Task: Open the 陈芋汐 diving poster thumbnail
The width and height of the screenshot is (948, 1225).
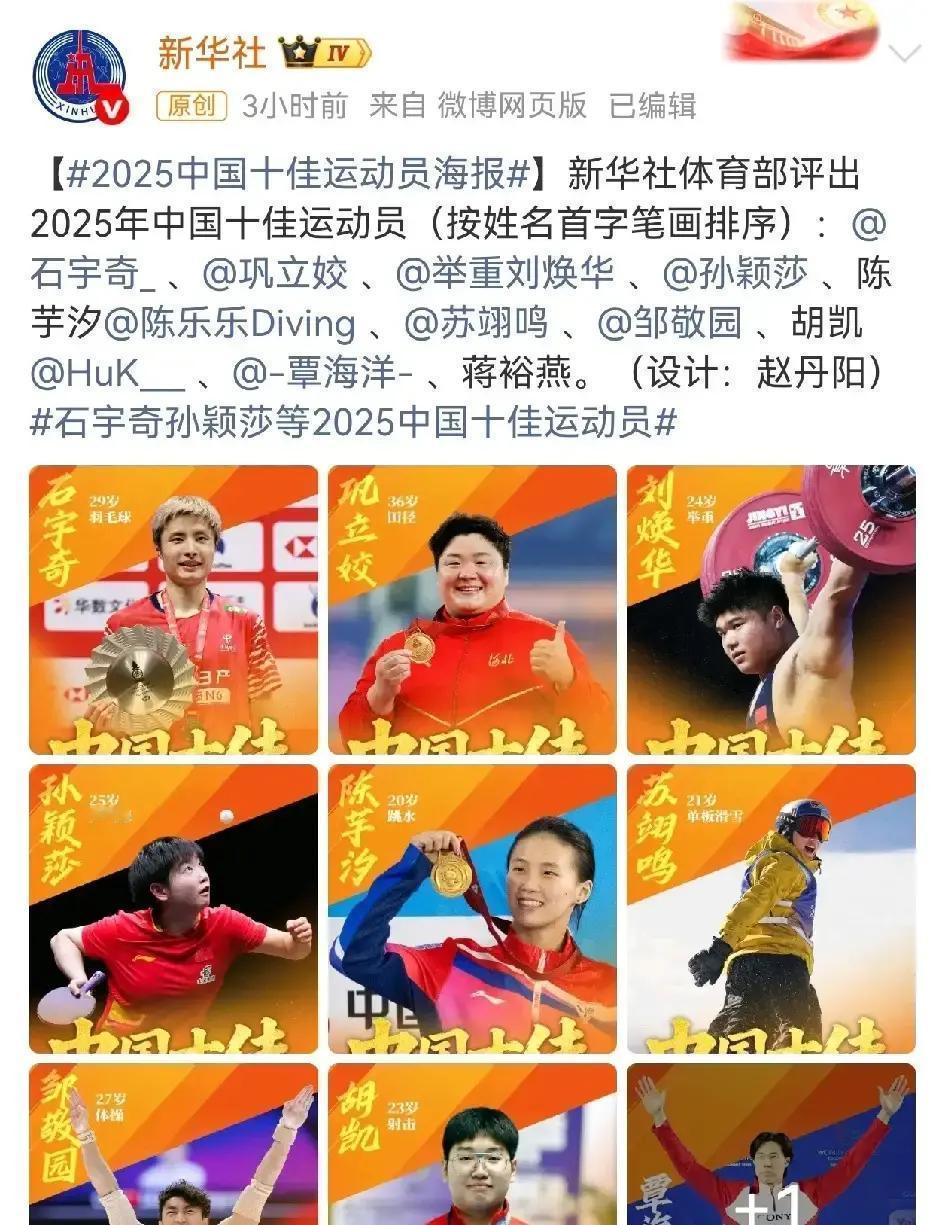Action: [x=472, y=912]
